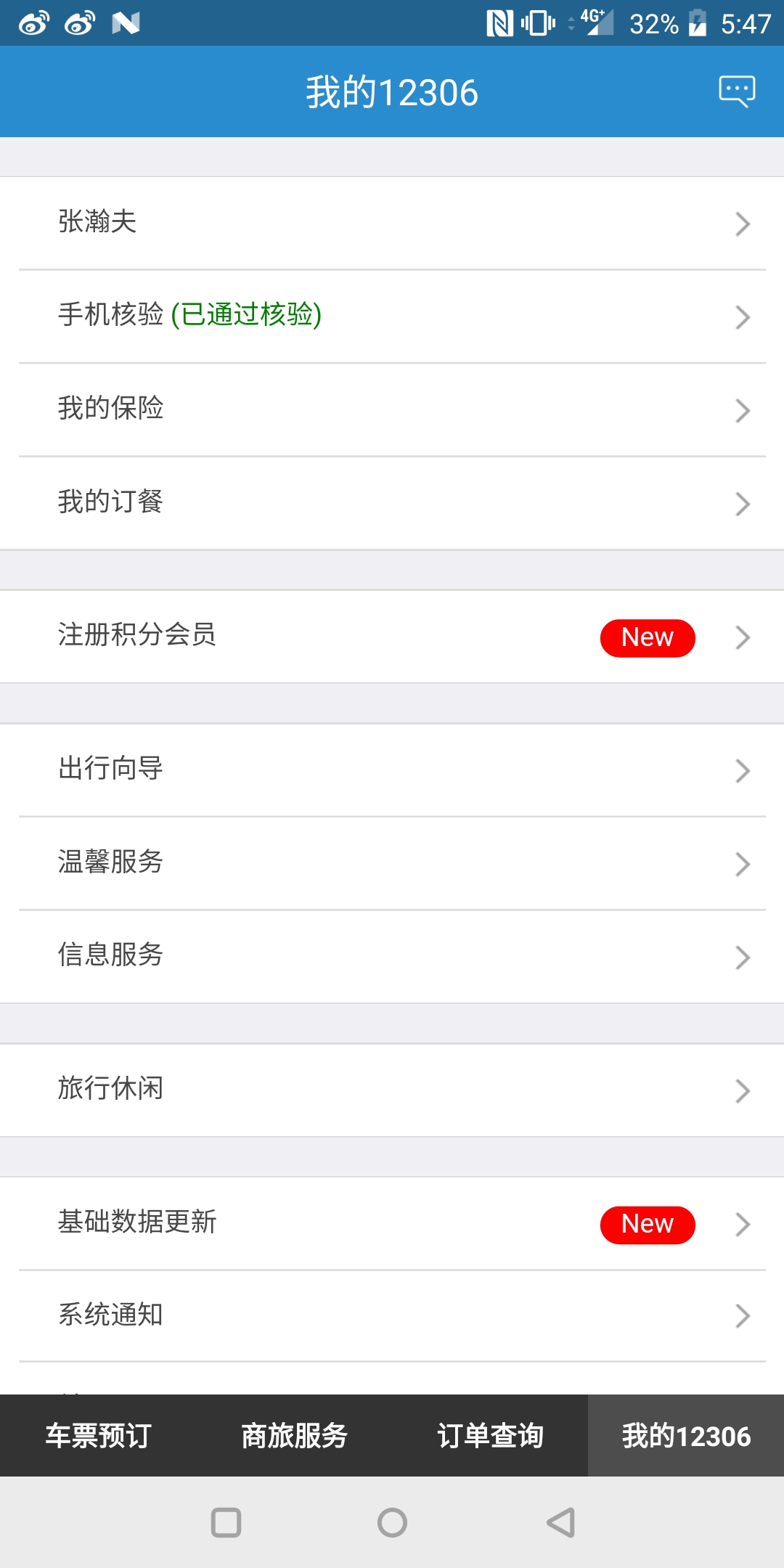Tap the New badge on 注册积分会员

coord(647,637)
